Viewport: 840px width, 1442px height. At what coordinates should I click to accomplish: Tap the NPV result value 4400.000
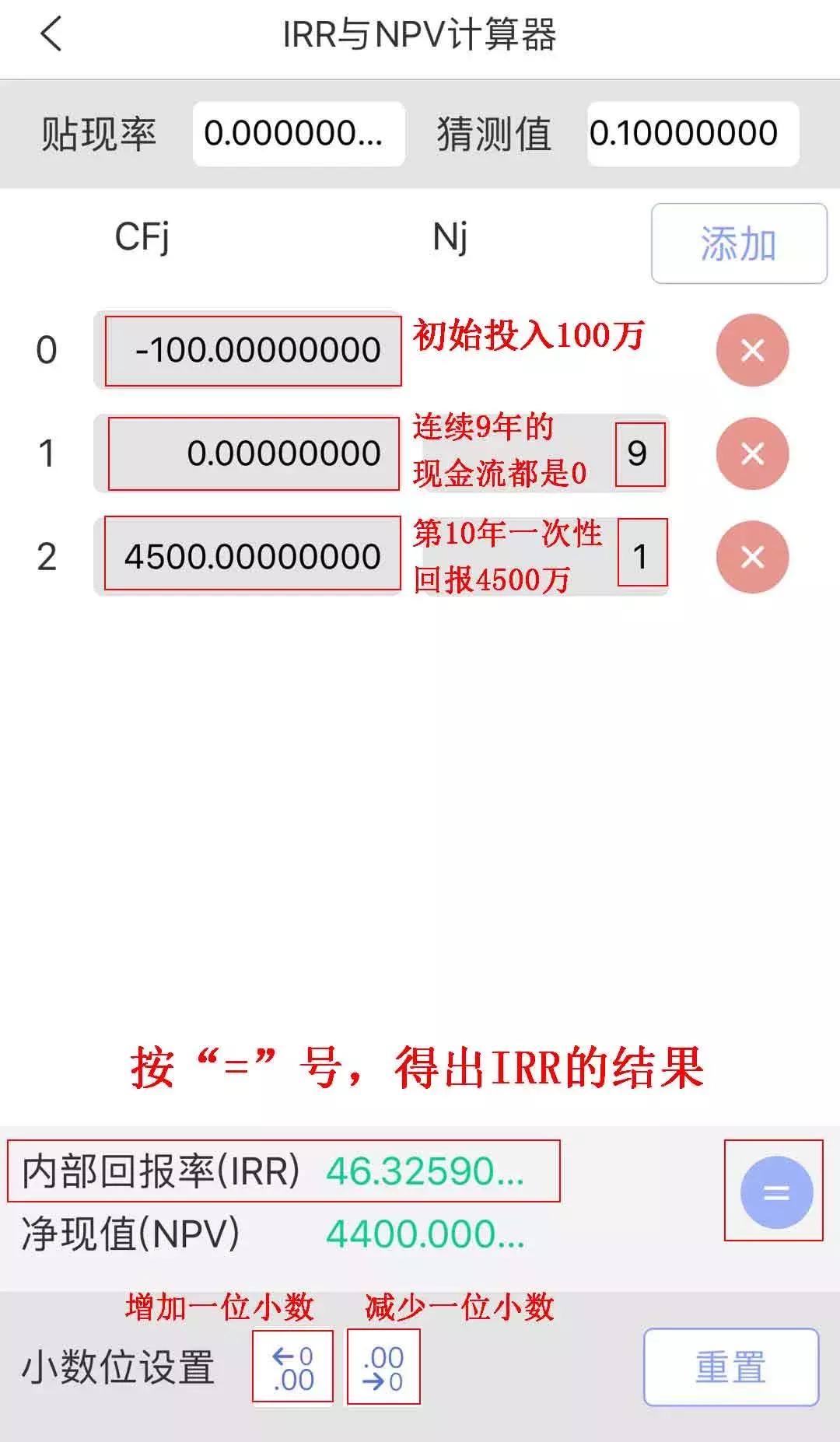[x=427, y=1231]
